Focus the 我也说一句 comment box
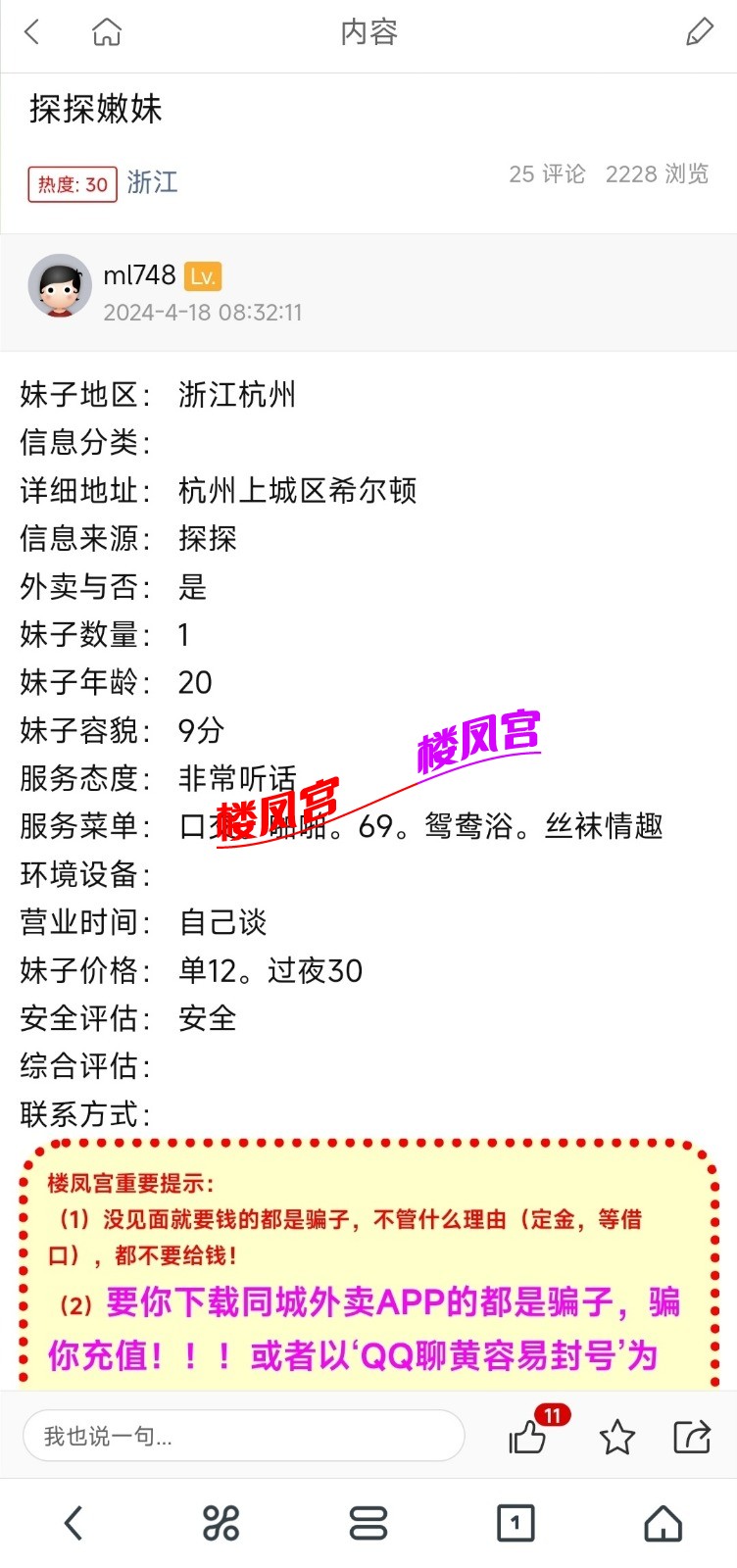This screenshot has height=1568, width=737. (x=243, y=1437)
